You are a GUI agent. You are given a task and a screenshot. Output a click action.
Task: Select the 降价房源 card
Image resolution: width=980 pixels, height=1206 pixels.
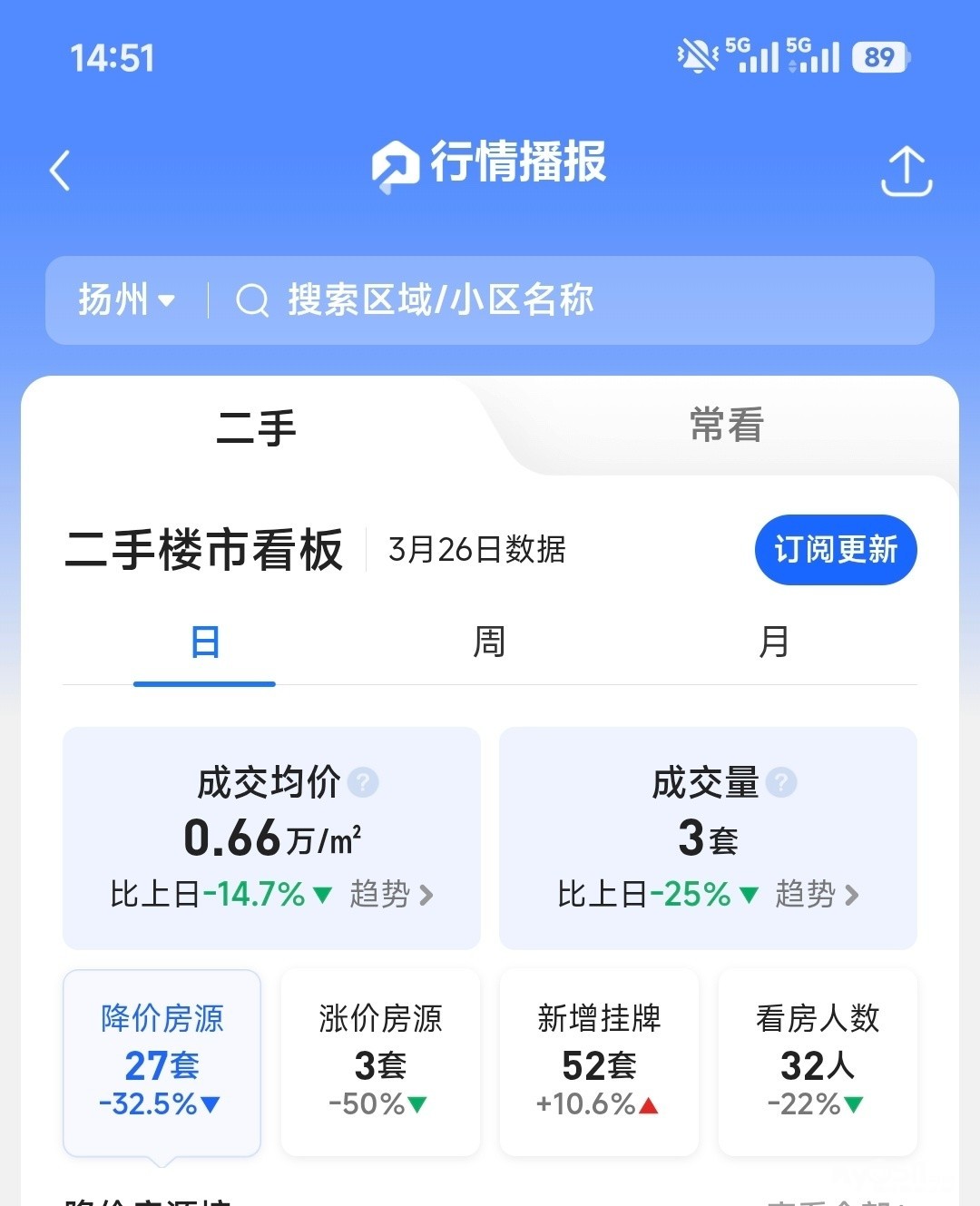click(162, 1062)
